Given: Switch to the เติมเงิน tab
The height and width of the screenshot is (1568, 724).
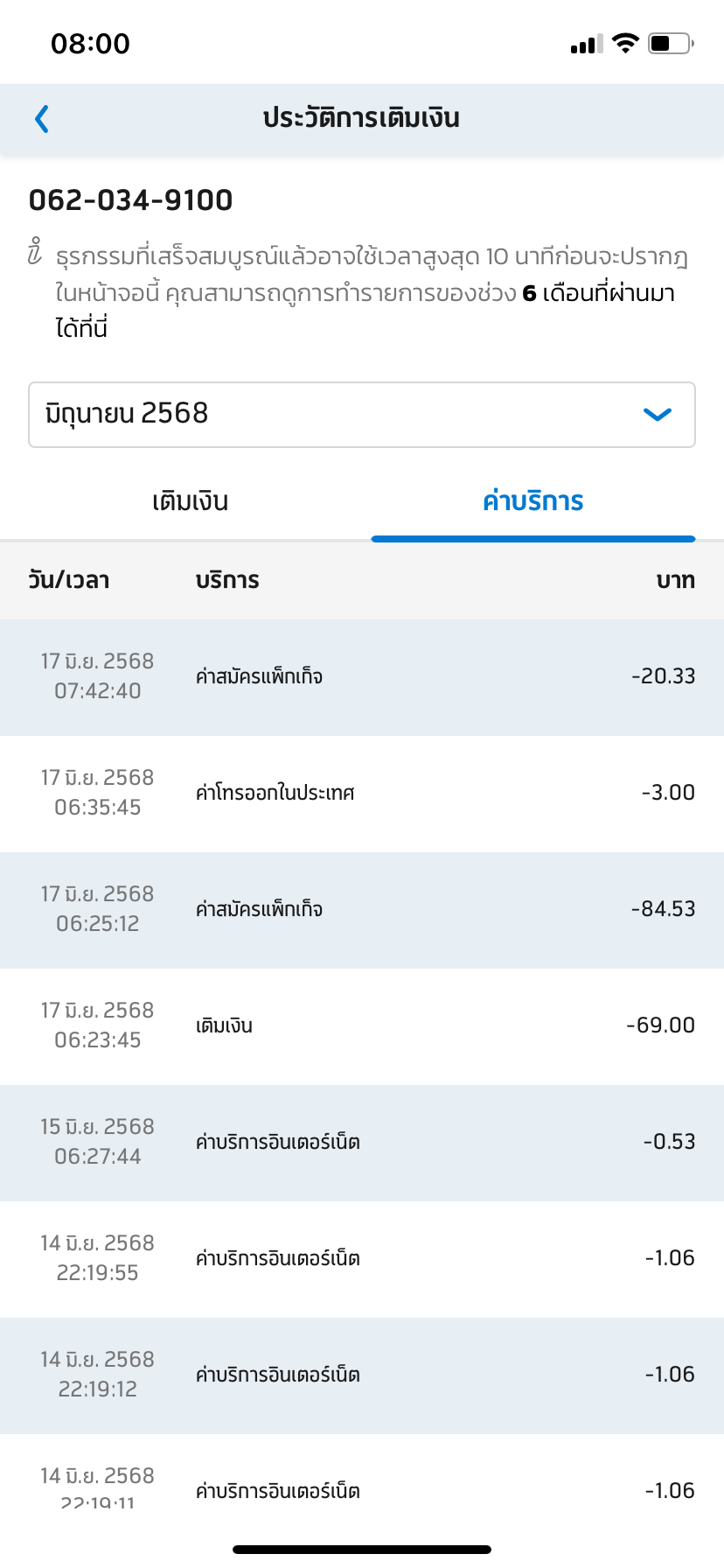Looking at the screenshot, I should coord(190,501).
